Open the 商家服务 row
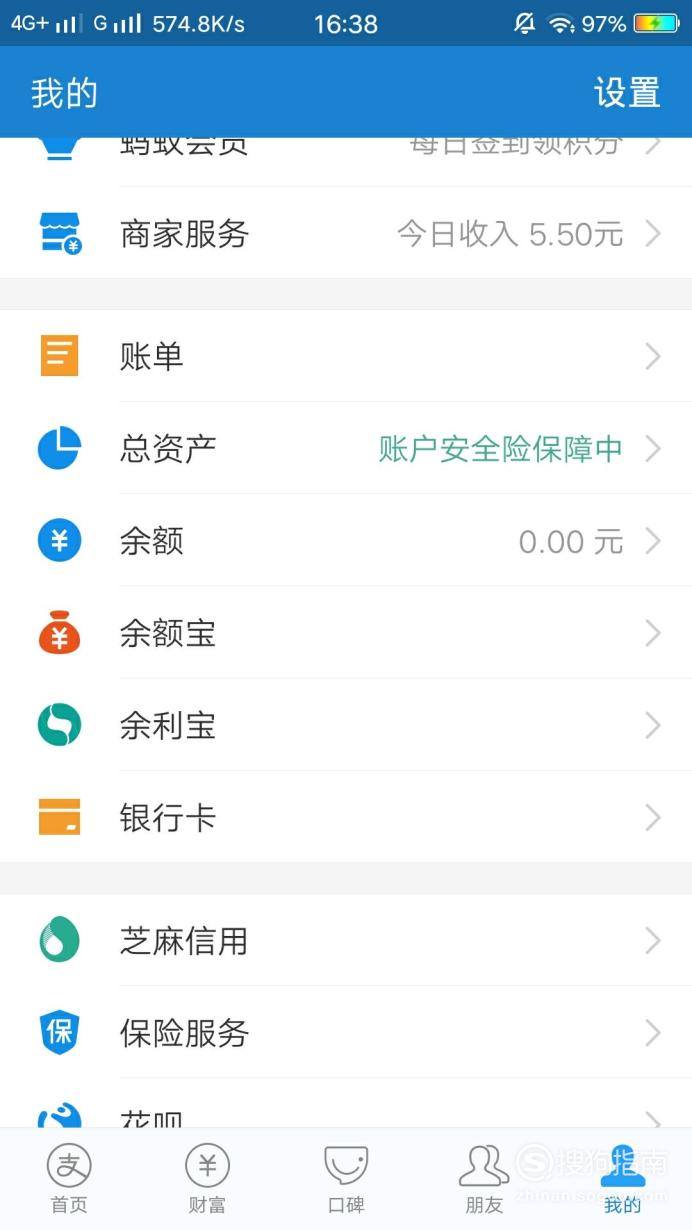Image resolution: width=692 pixels, height=1230 pixels. (346, 234)
